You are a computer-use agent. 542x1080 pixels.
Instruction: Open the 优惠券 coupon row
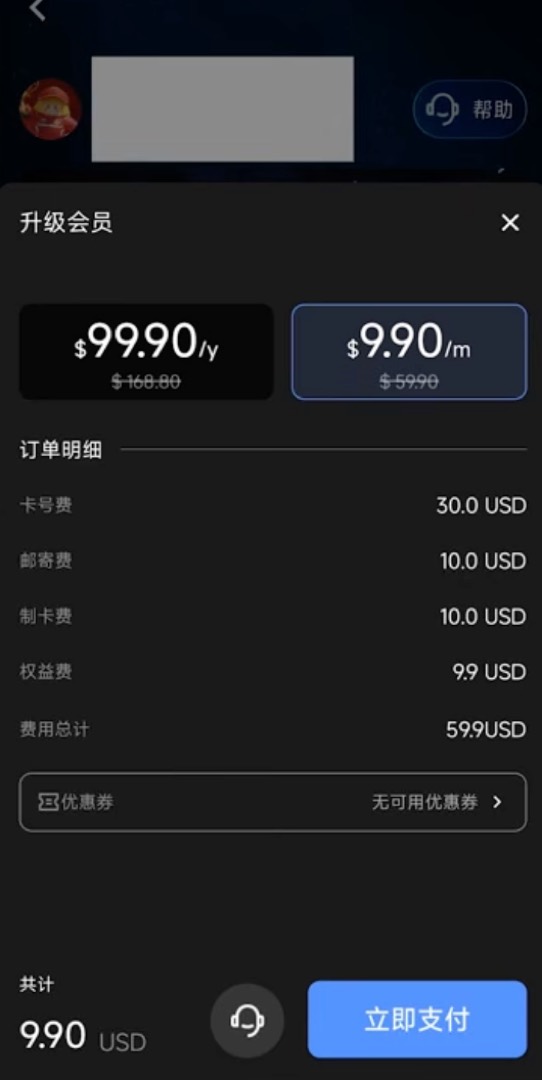(273, 802)
